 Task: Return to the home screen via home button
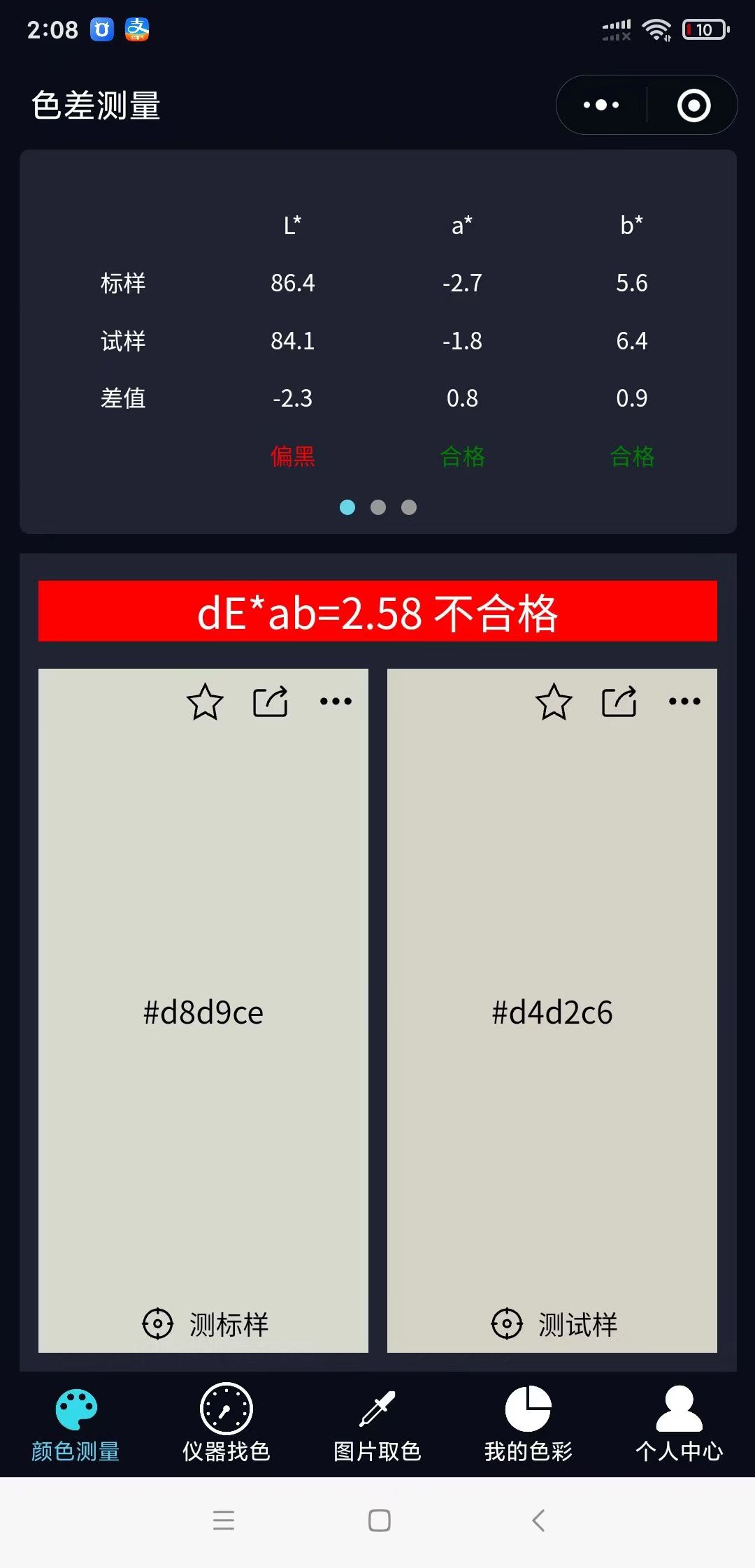point(379,1520)
